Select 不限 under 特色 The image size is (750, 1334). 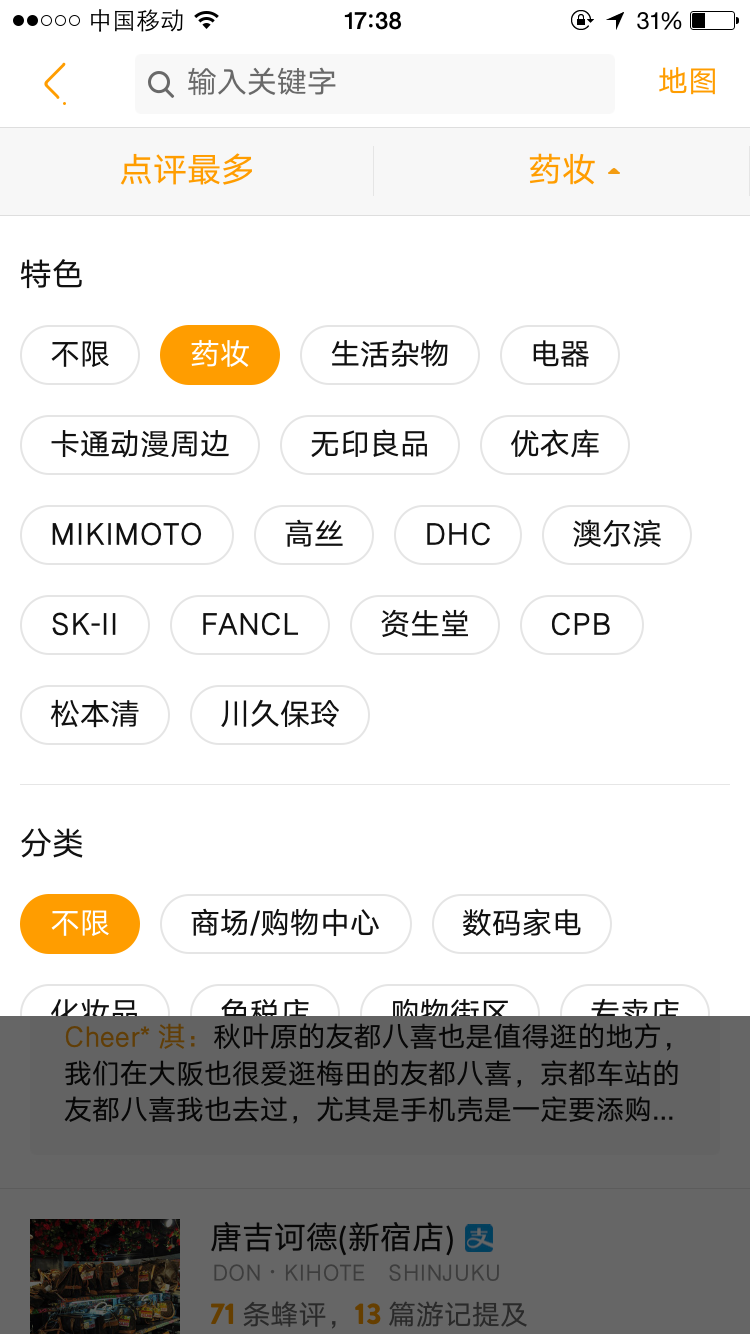tap(80, 355)
